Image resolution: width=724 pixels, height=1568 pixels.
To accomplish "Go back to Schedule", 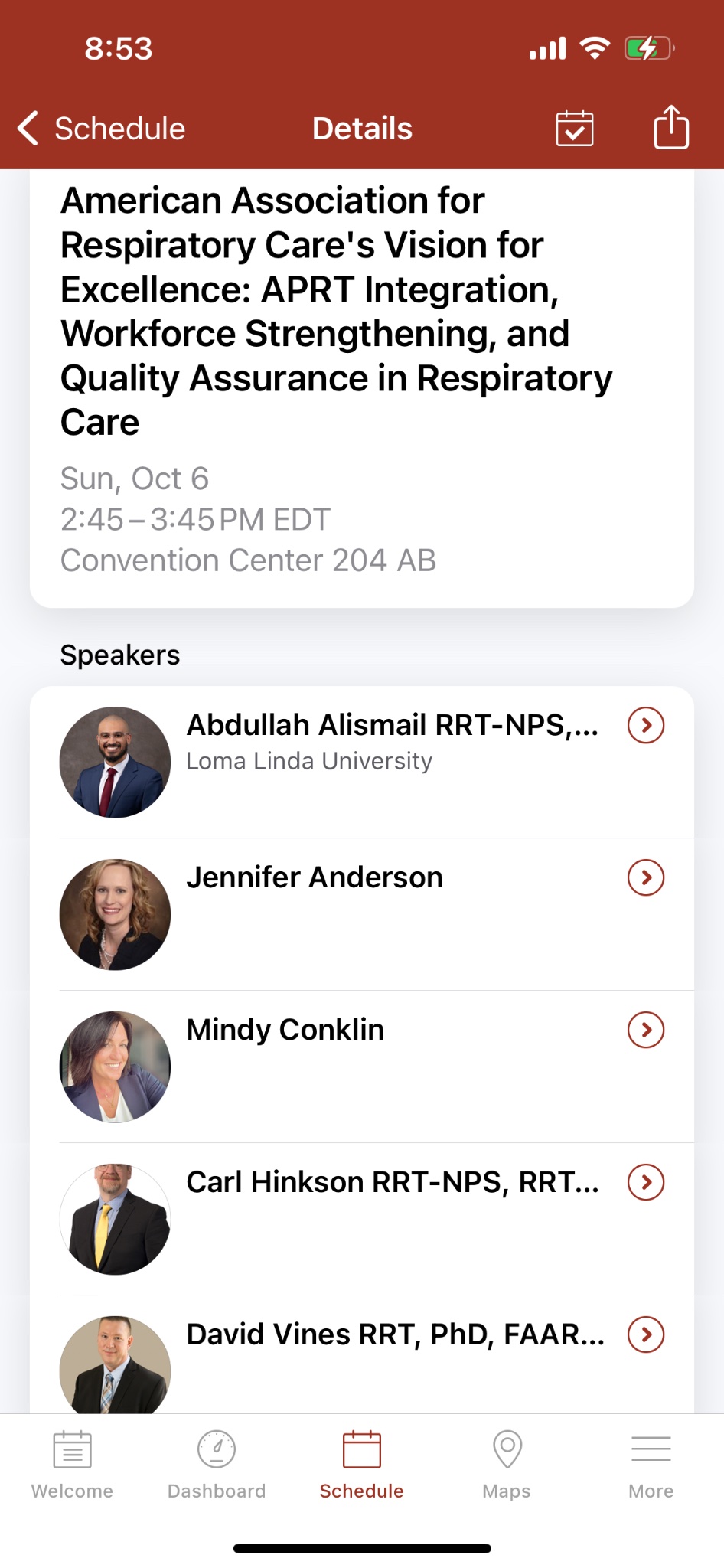I will pos(103,129).
